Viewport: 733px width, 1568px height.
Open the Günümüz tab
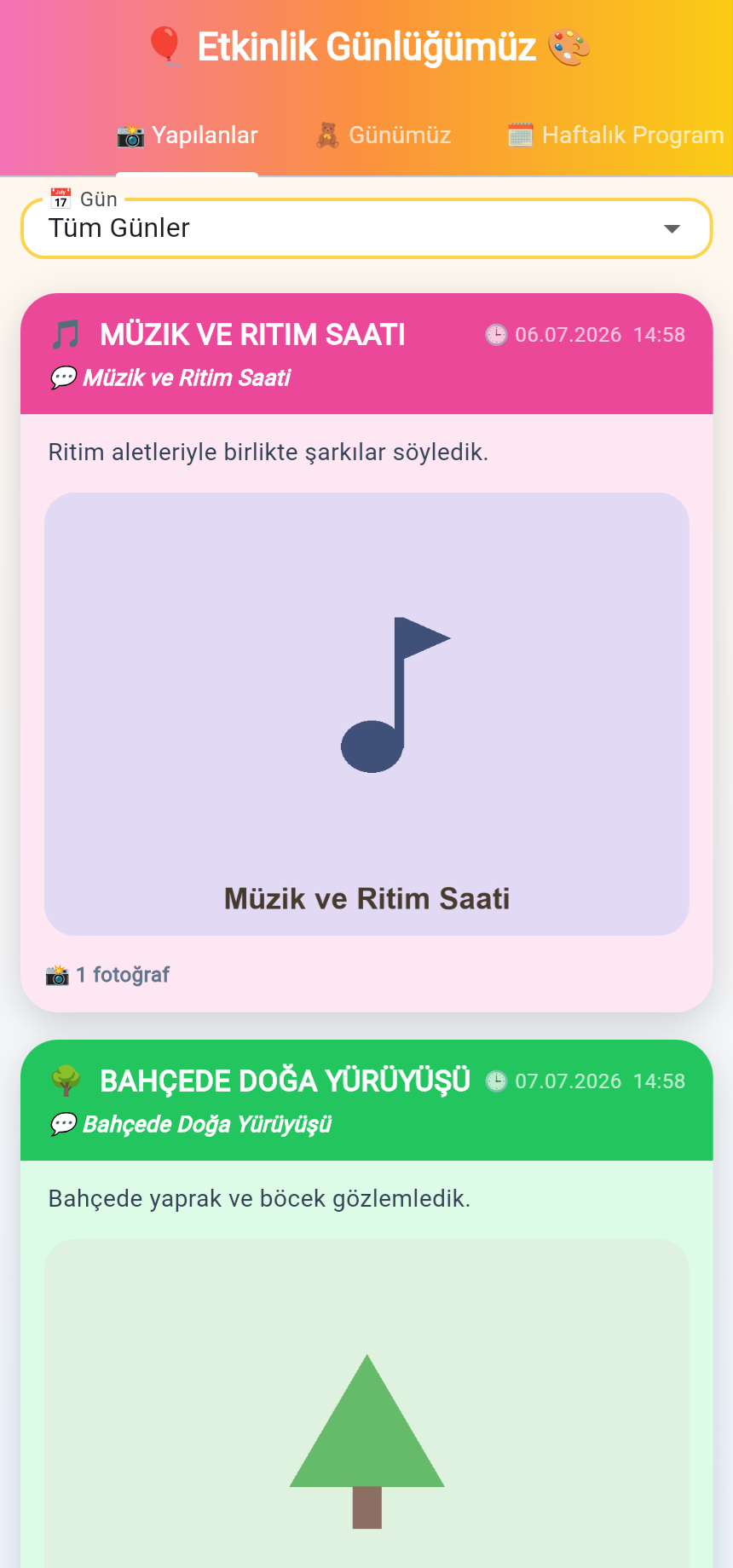tap(383, 135)
